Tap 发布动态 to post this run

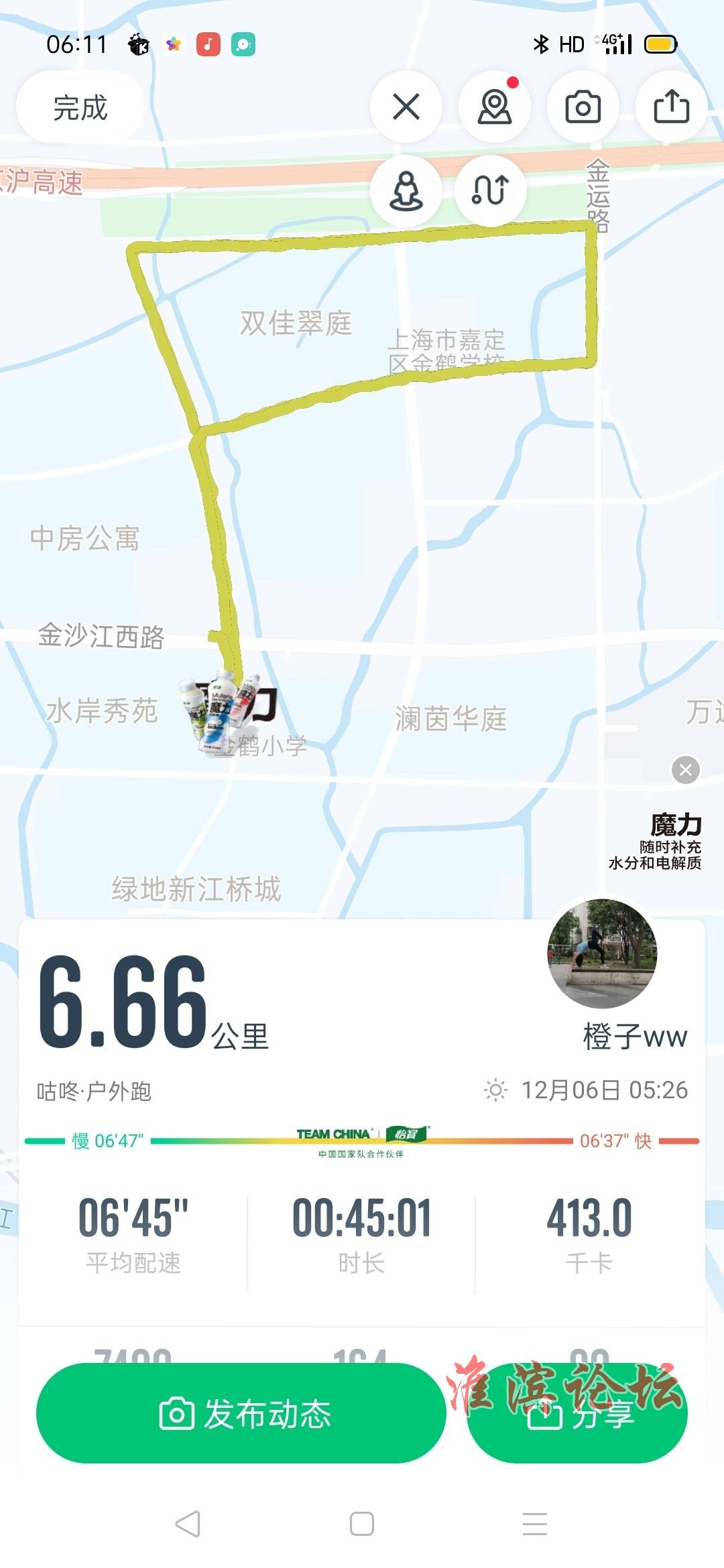pos(241,1414)
